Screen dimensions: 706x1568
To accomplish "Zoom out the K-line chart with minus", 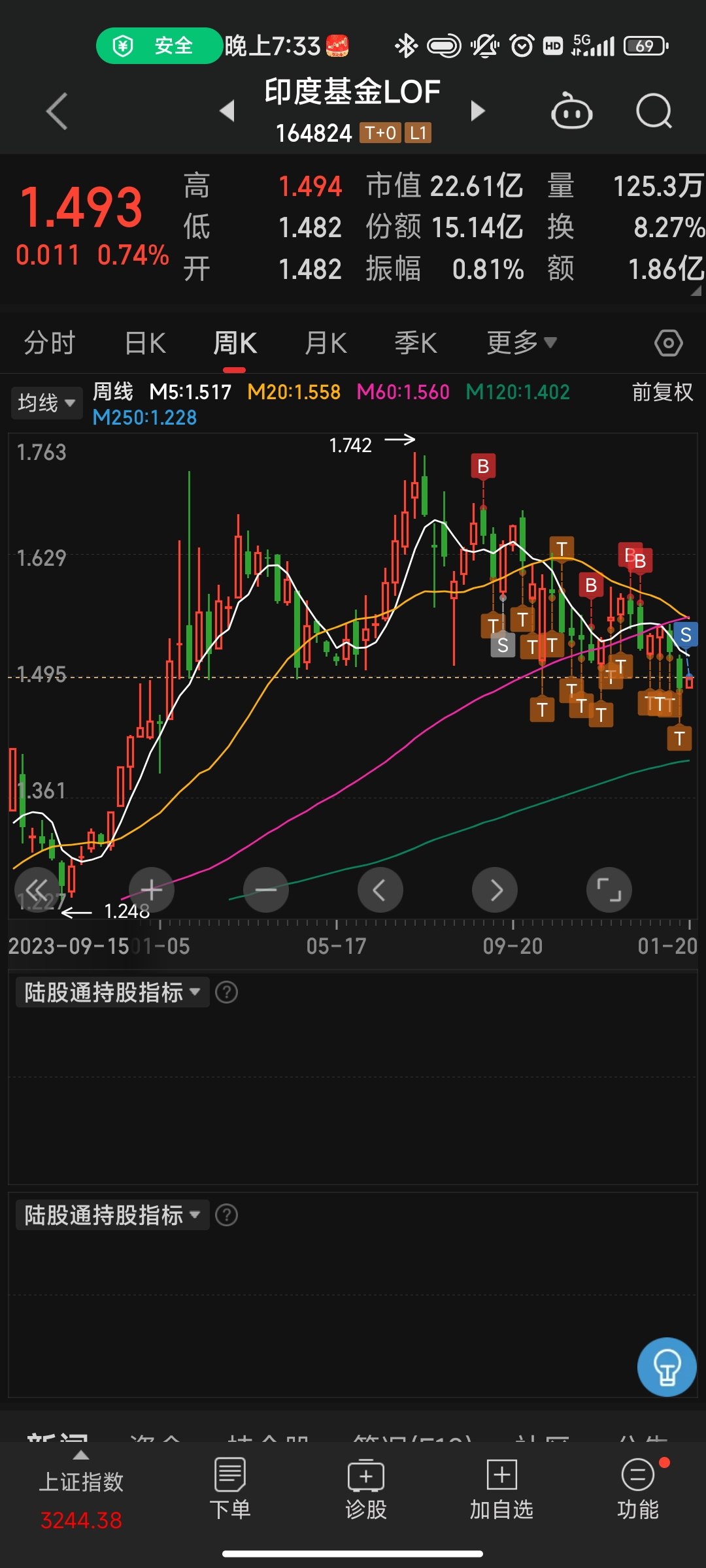I will coord(266,890).
